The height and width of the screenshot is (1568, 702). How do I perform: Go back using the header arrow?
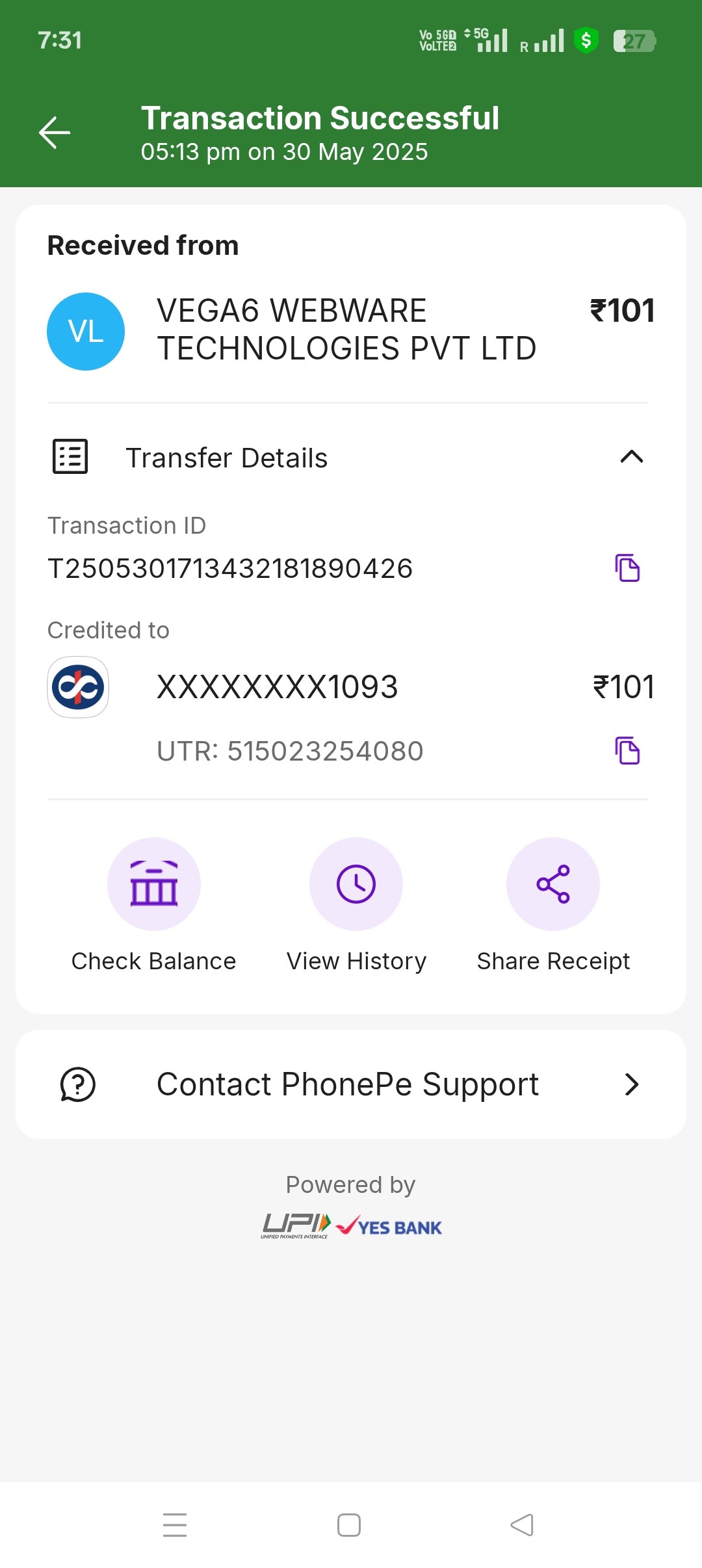[x=55, y=133]
